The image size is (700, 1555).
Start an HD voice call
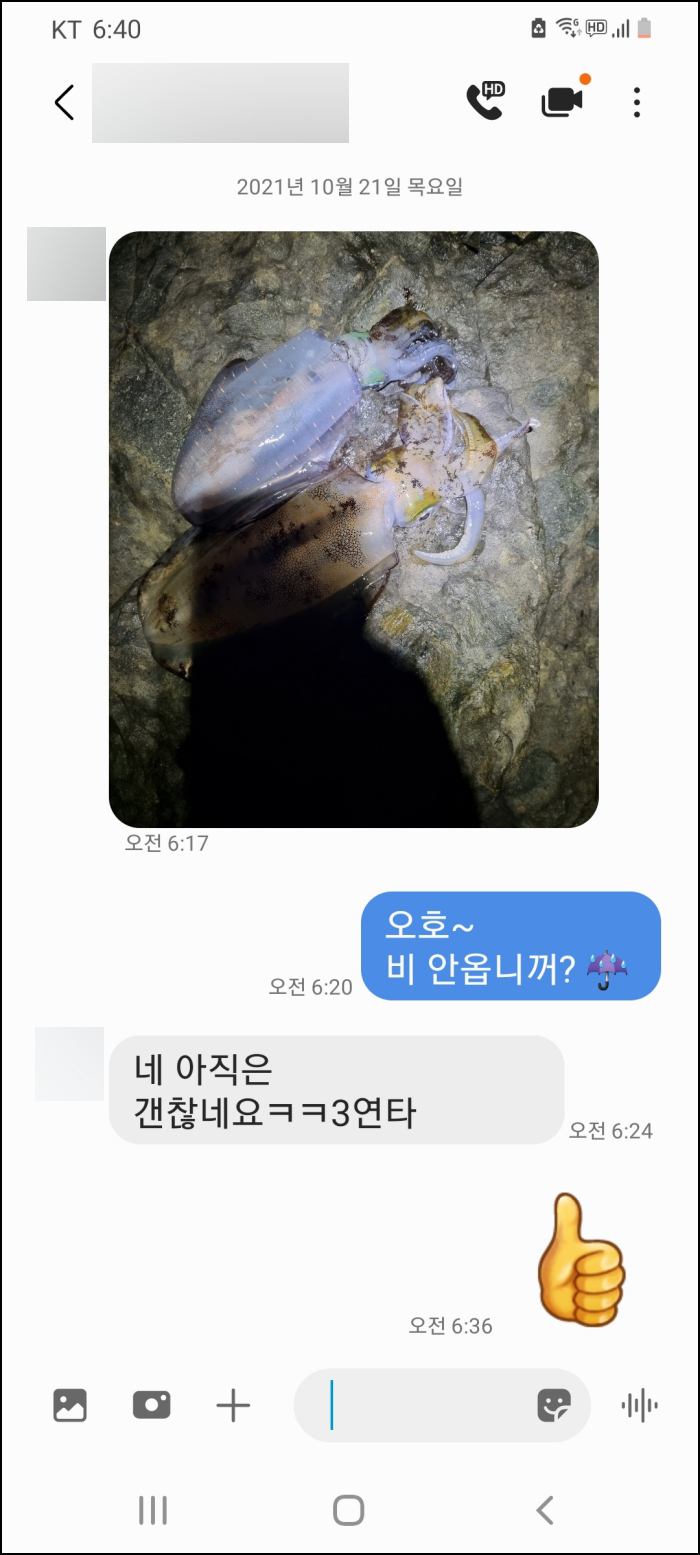(484, 101)
